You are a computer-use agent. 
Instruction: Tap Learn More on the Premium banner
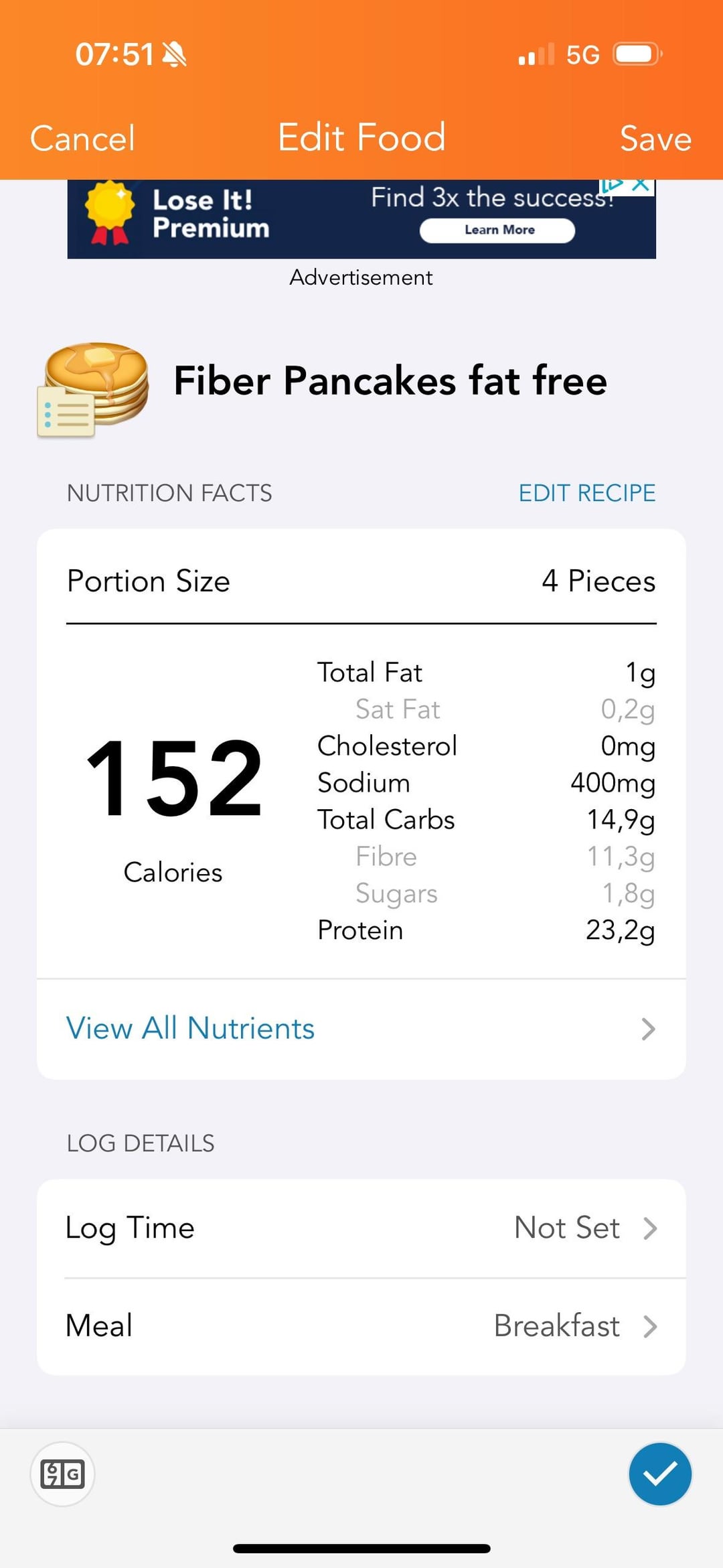[x=497, y=230]
